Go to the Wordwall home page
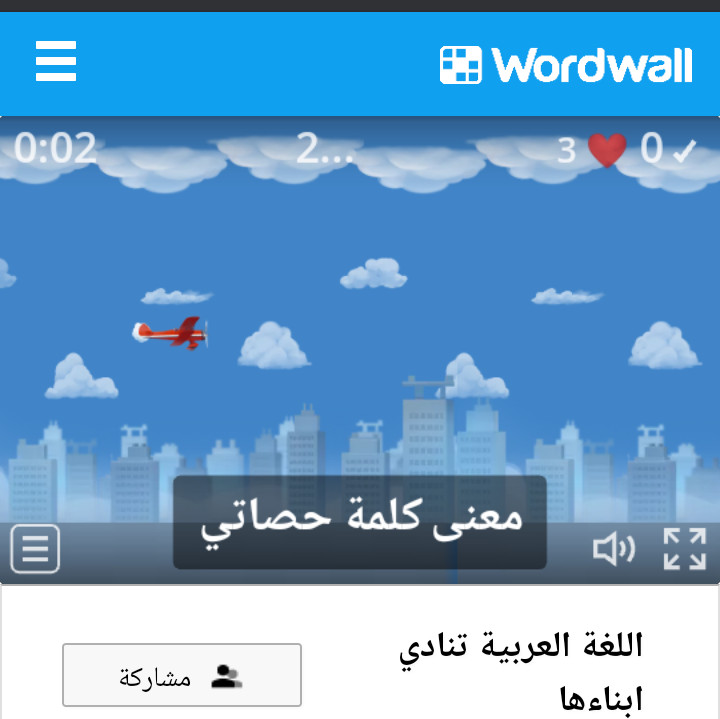The width and height of the screenshot is (720, 719). (x=566, y=65)
